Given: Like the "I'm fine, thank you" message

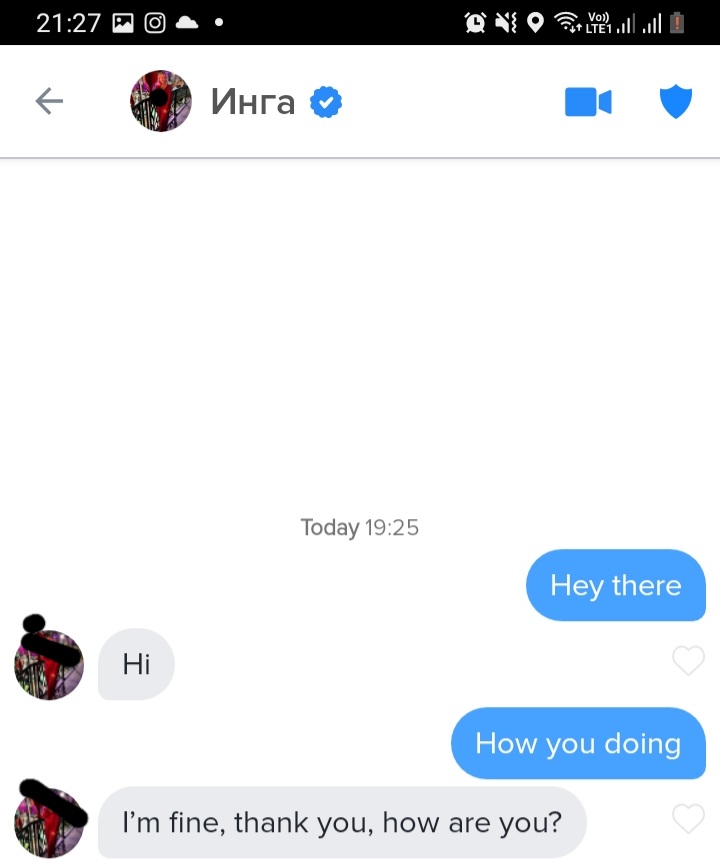Looking at the screenshot, I should [688, 819].
